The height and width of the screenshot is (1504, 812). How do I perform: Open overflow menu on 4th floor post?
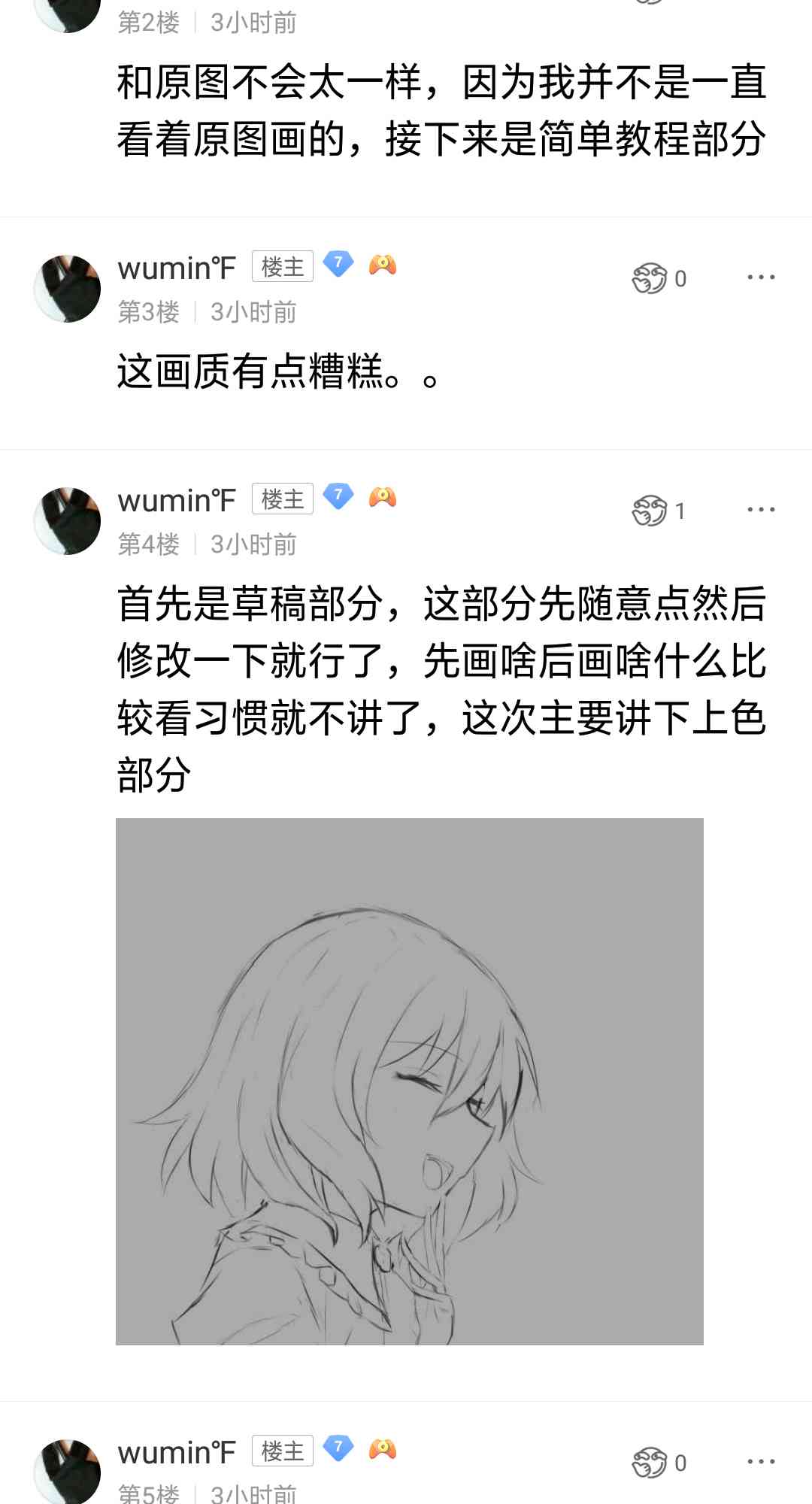click(761, 510)
